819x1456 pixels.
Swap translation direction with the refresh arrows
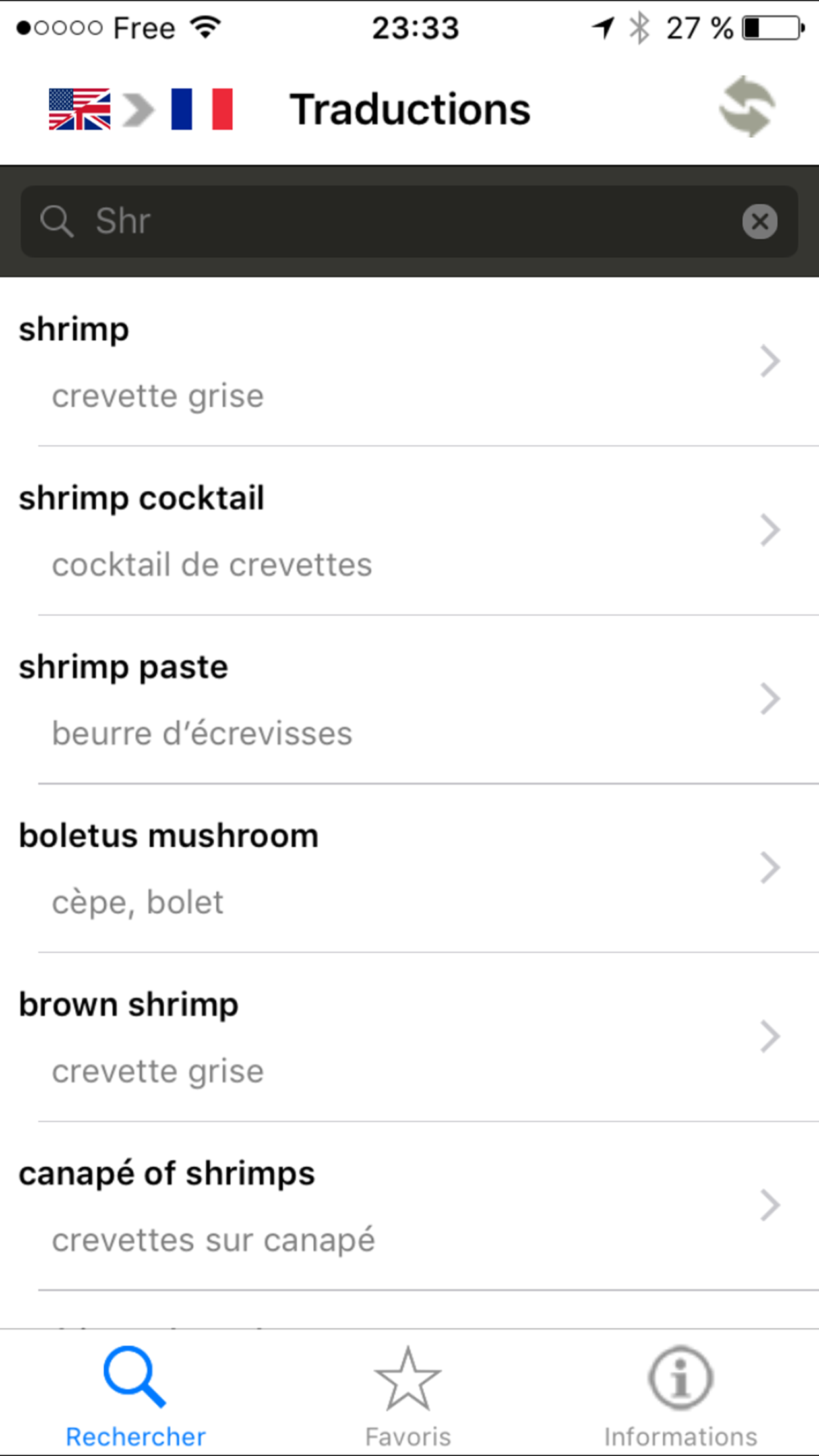point(746,107)
